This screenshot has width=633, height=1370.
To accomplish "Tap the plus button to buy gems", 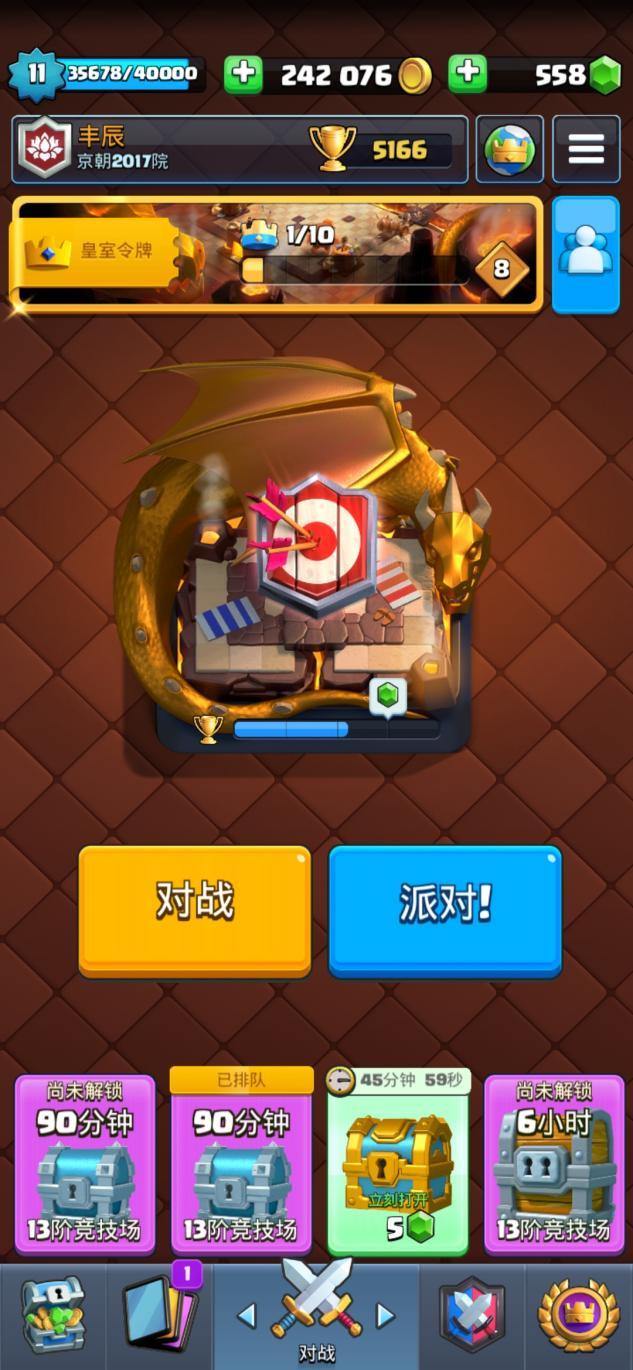I will [467, 75].
